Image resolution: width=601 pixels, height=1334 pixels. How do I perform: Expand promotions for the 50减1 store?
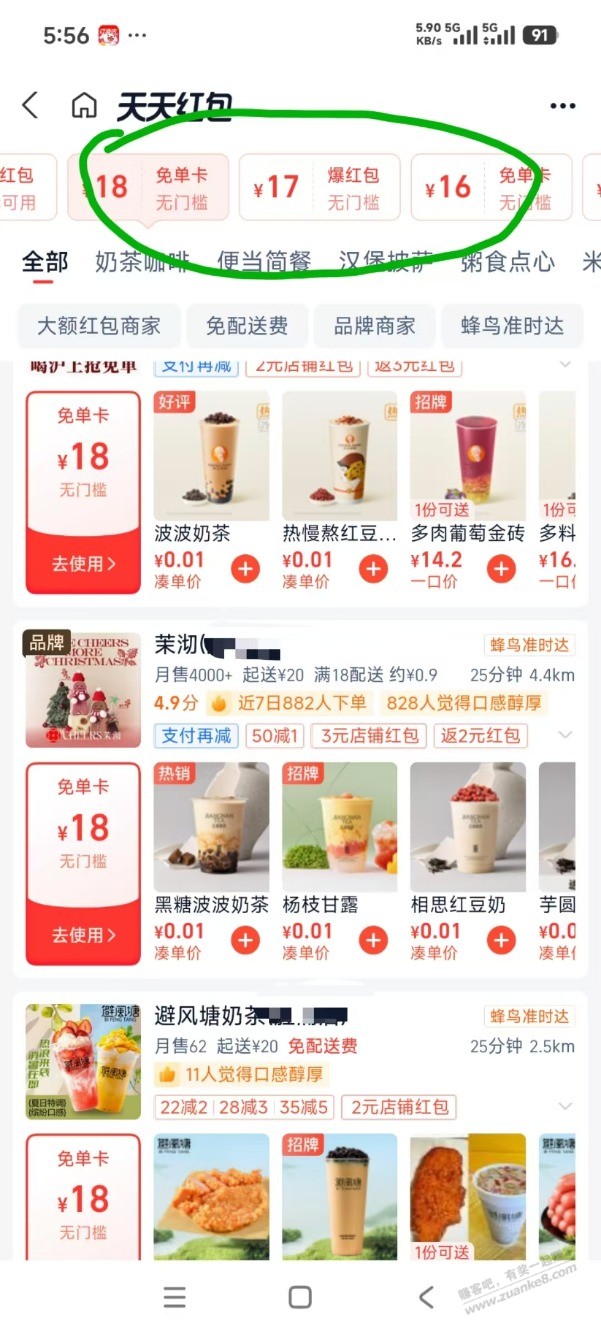pos(565,736)
